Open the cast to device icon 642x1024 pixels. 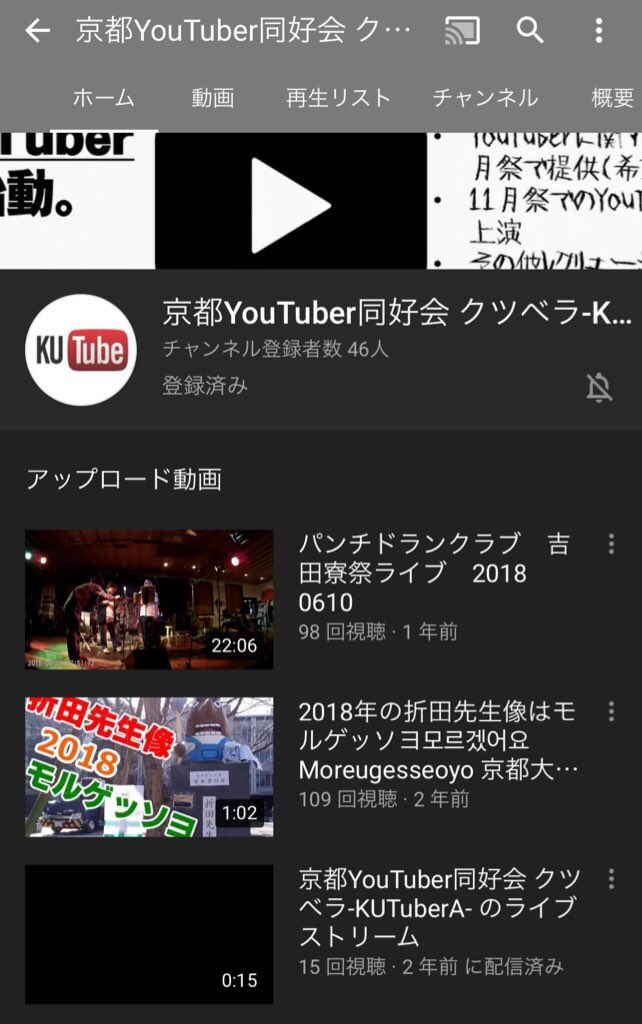(462, 31)
